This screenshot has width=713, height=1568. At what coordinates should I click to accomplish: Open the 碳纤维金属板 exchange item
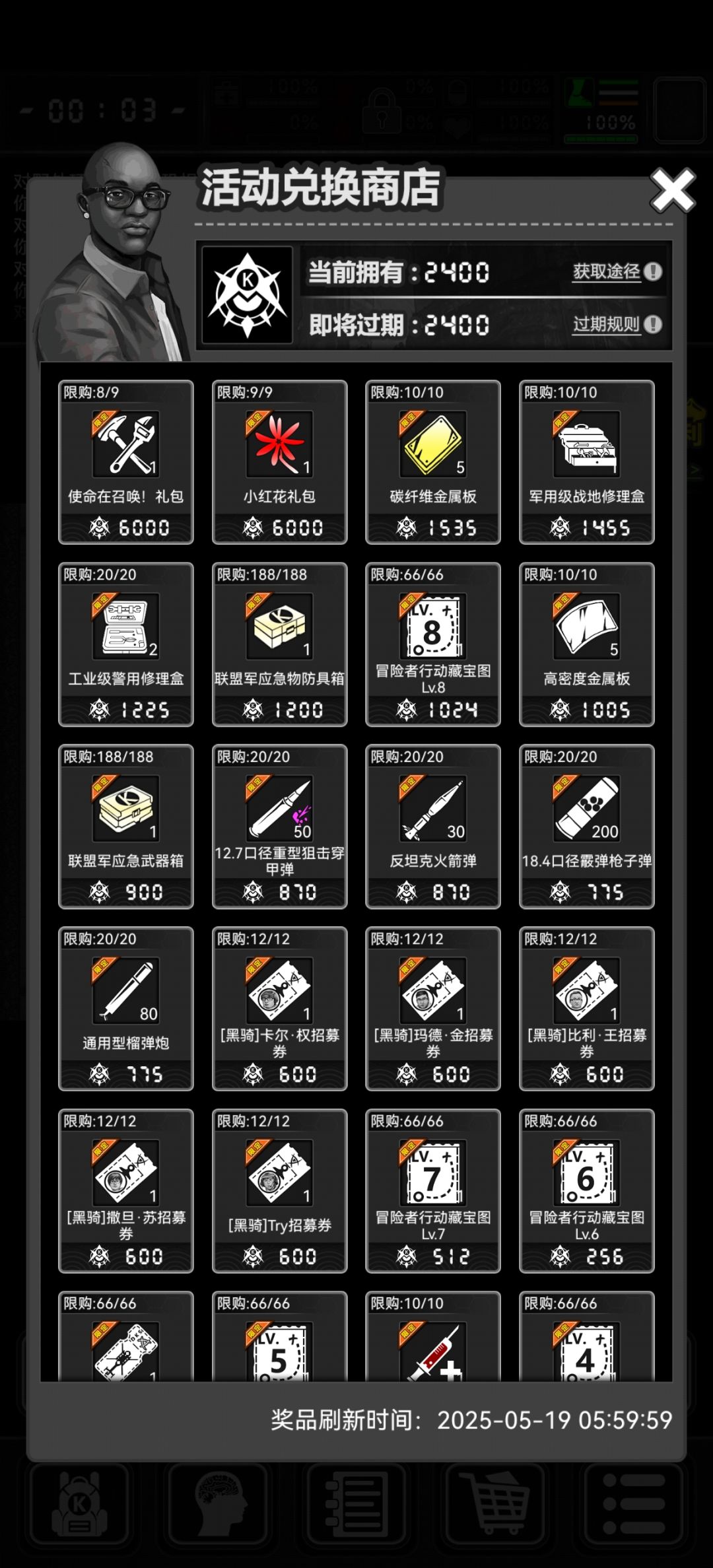click(433, 462)
